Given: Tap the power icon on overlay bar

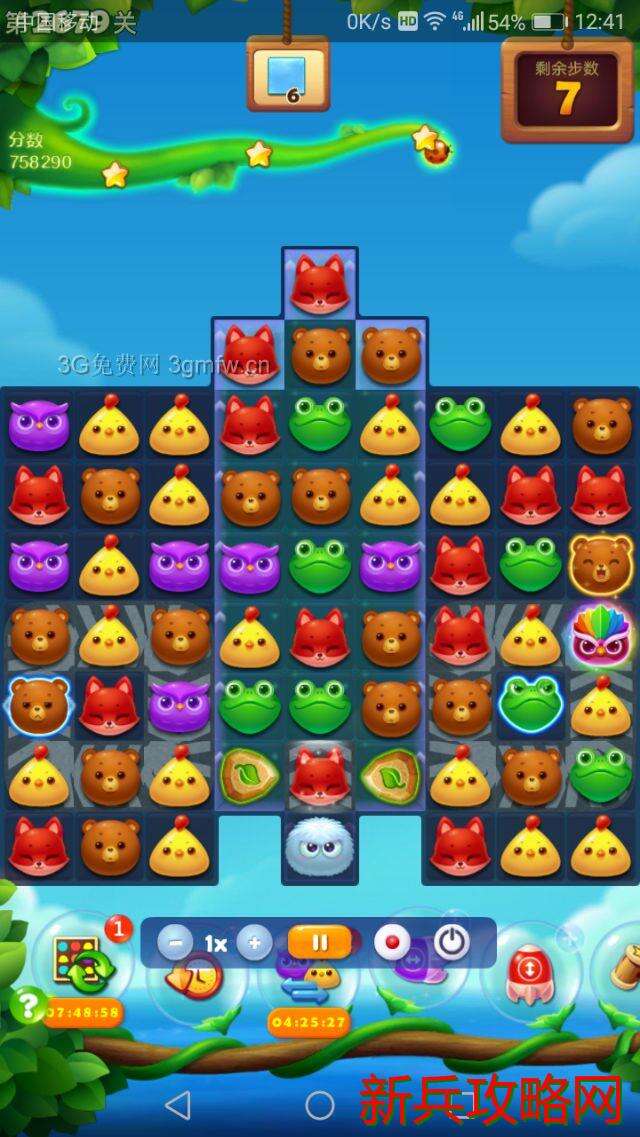Looking at the screenshot, I should (452, 942).
